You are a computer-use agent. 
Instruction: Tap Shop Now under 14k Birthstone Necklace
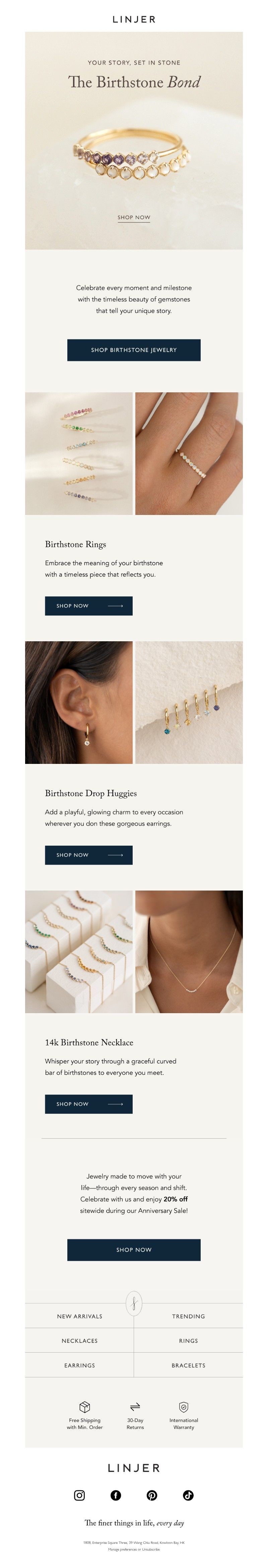tap(89, 1104)
